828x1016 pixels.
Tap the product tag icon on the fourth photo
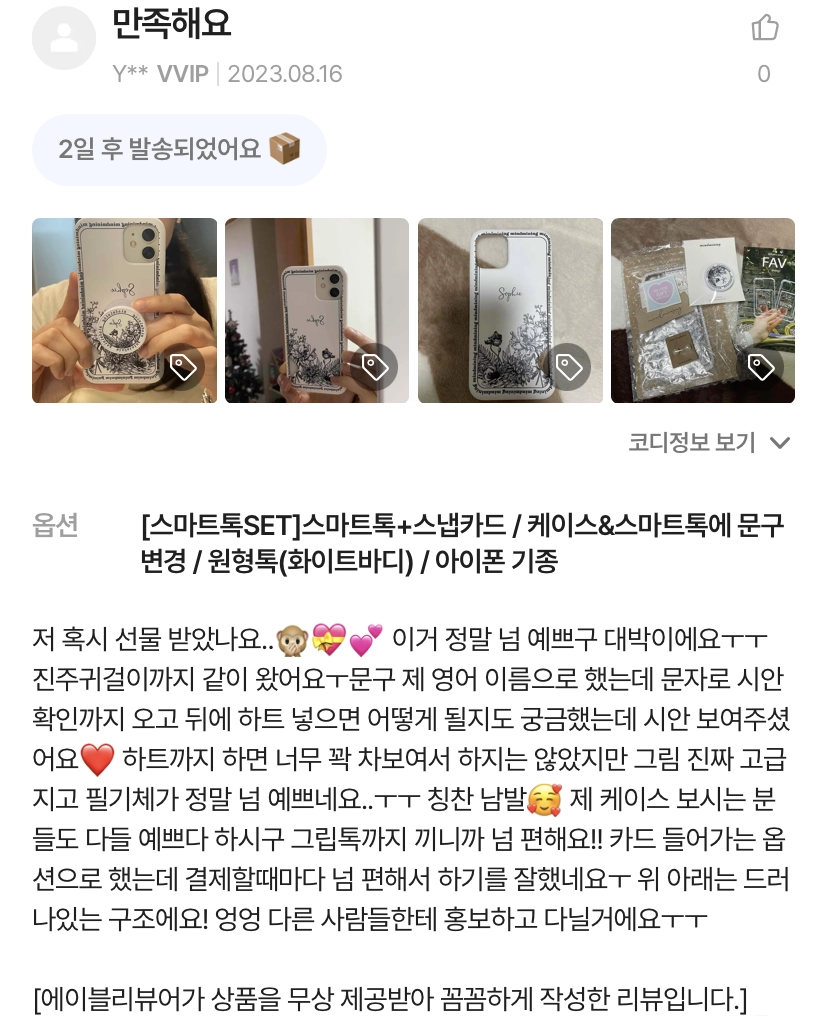(x=761, y=367)
